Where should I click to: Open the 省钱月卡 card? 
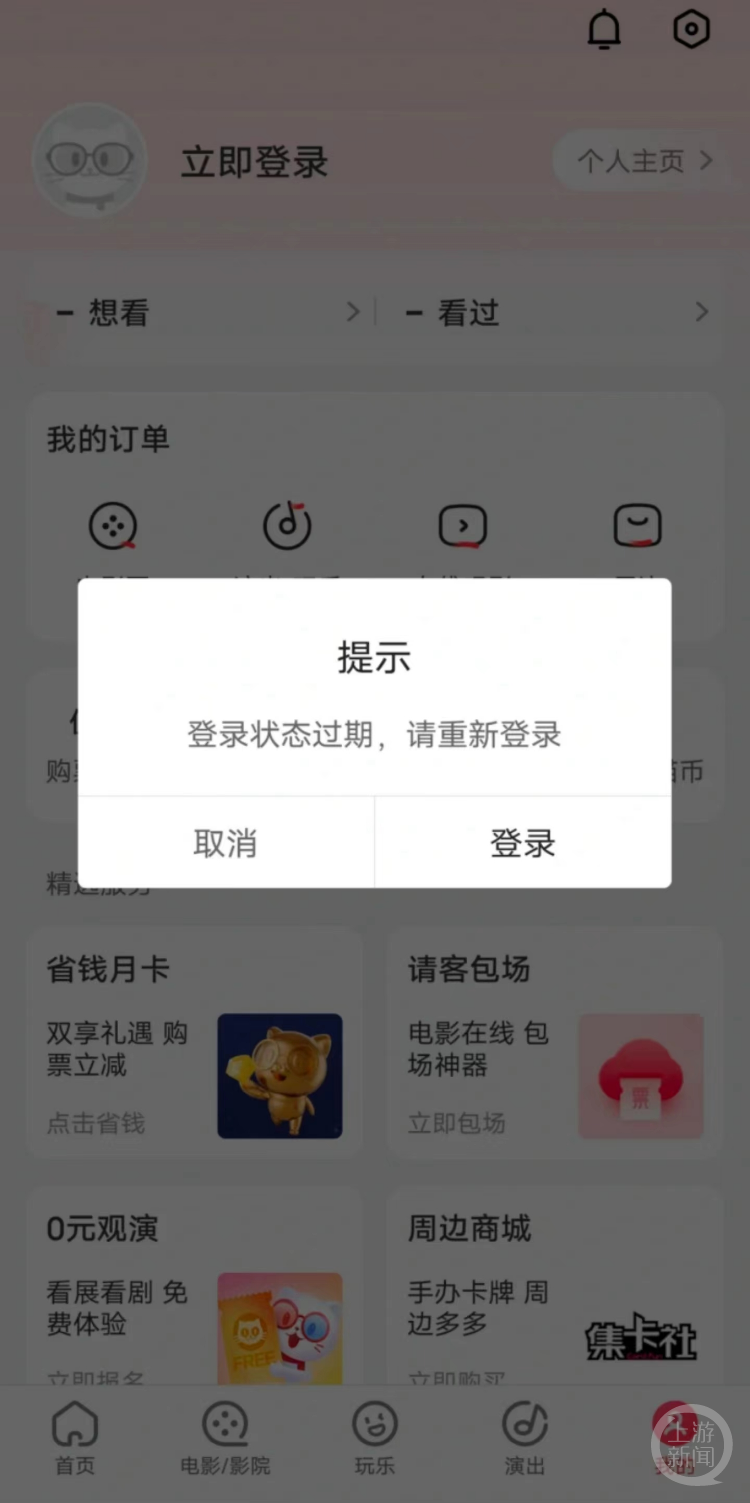(194, 1043)
